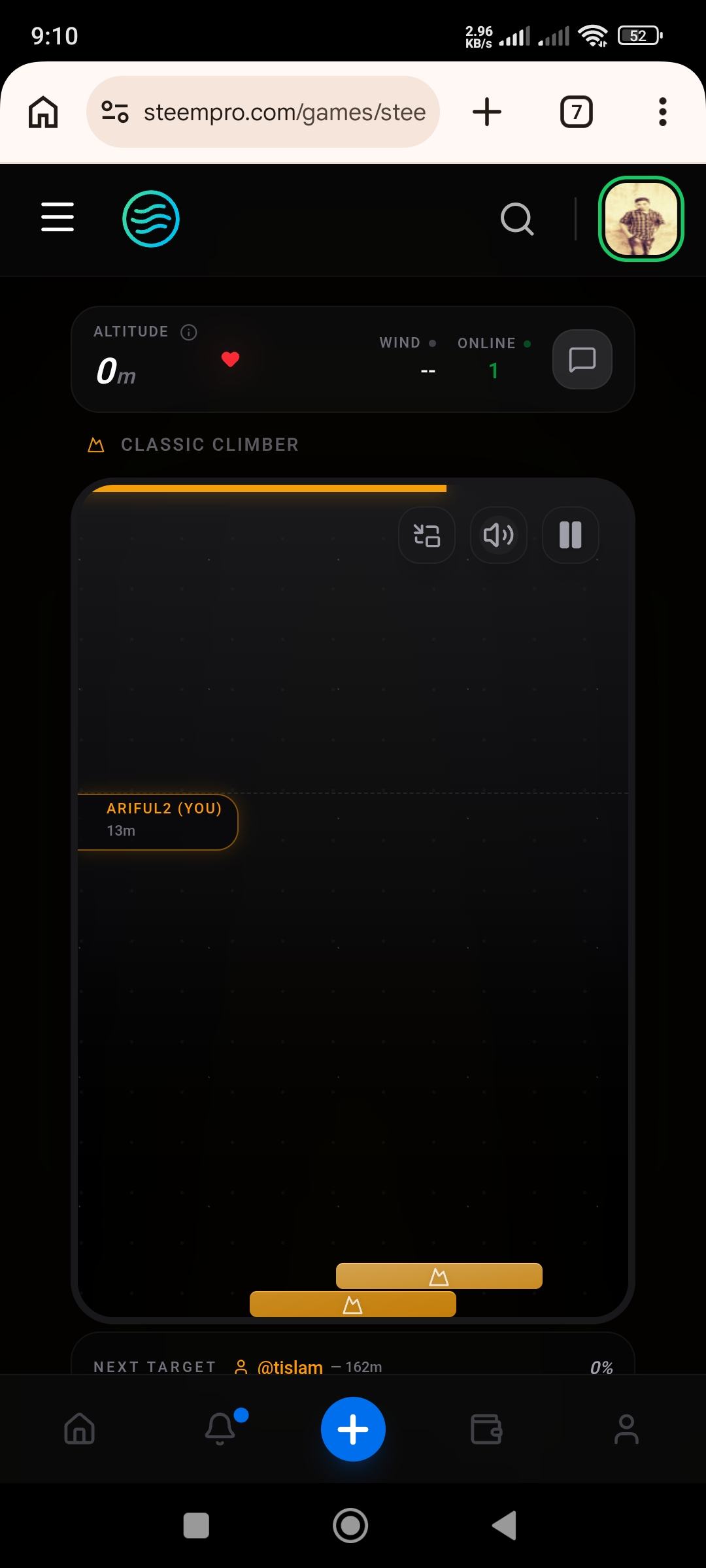Open a new browser tab
The width and height of the screenshot is (706, 1568).
click(487, 112)
